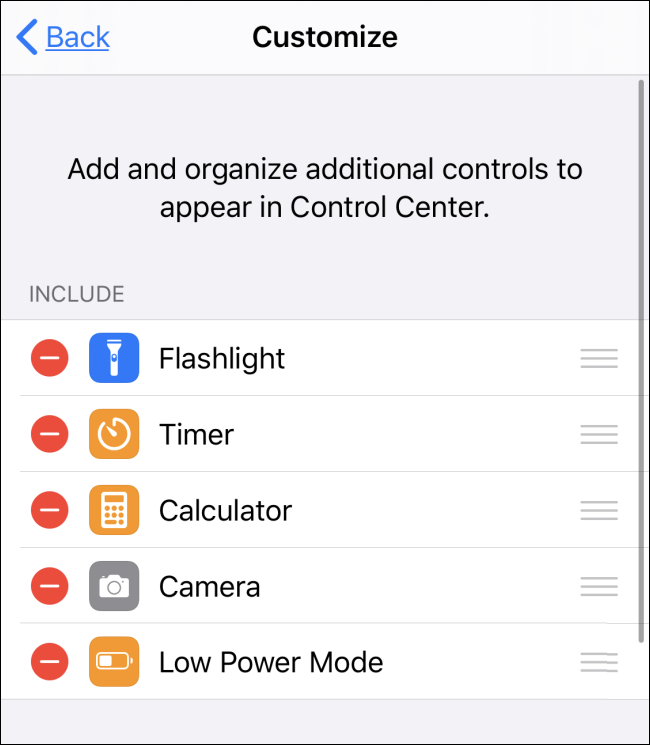Remove Low Power Mode from controls

coord(50,662)
